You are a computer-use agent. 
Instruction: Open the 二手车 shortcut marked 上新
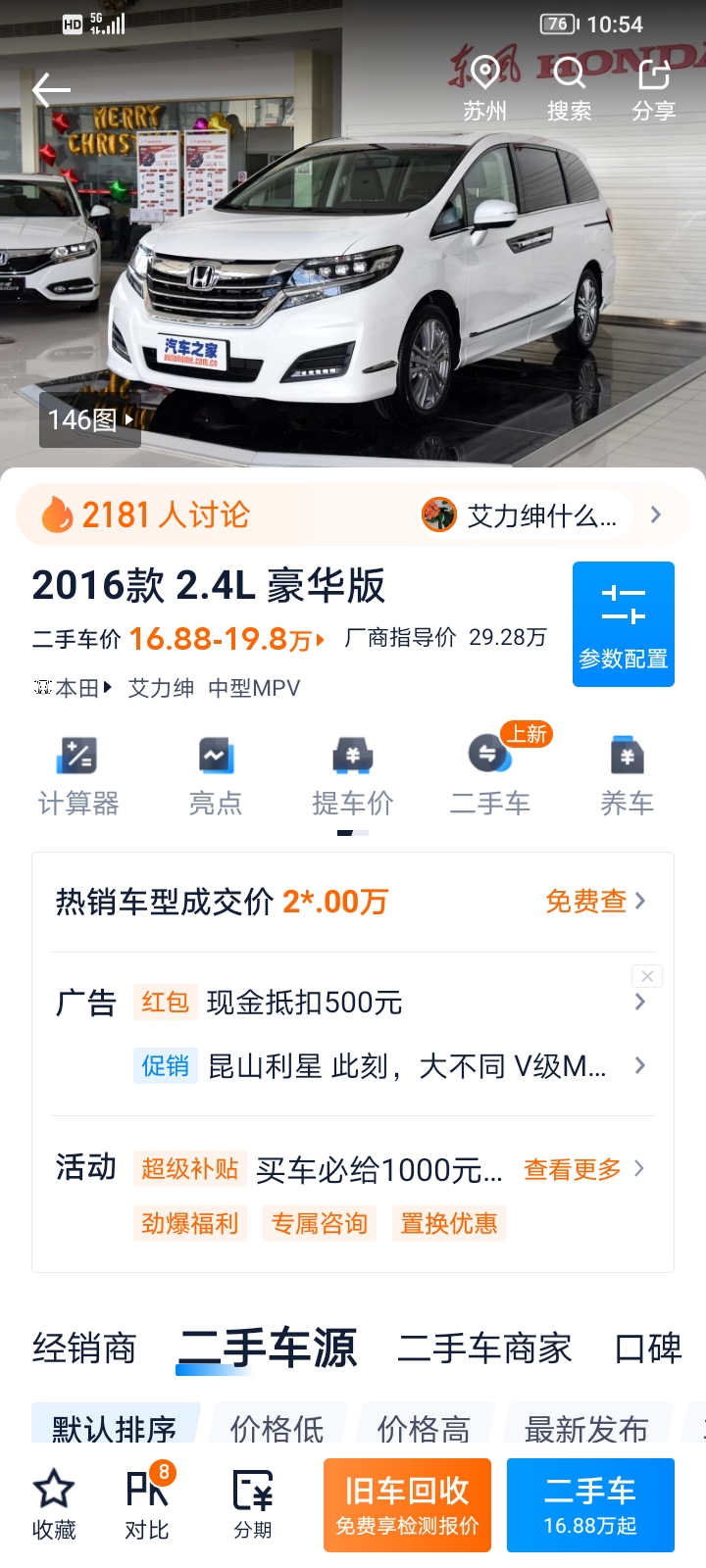[x=490, y=775]
